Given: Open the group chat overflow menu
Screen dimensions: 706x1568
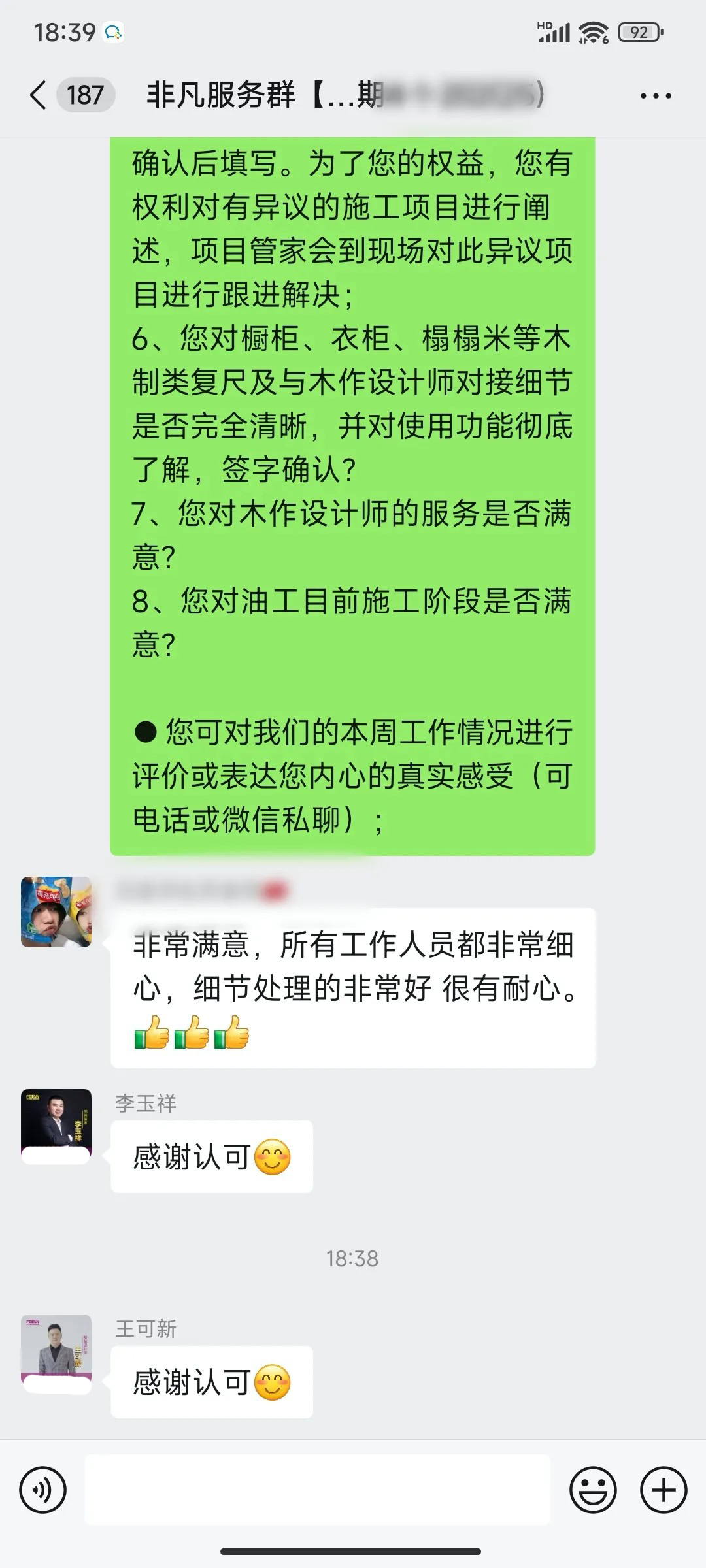Looking at the screenshot, I should (x=655, y=96).
